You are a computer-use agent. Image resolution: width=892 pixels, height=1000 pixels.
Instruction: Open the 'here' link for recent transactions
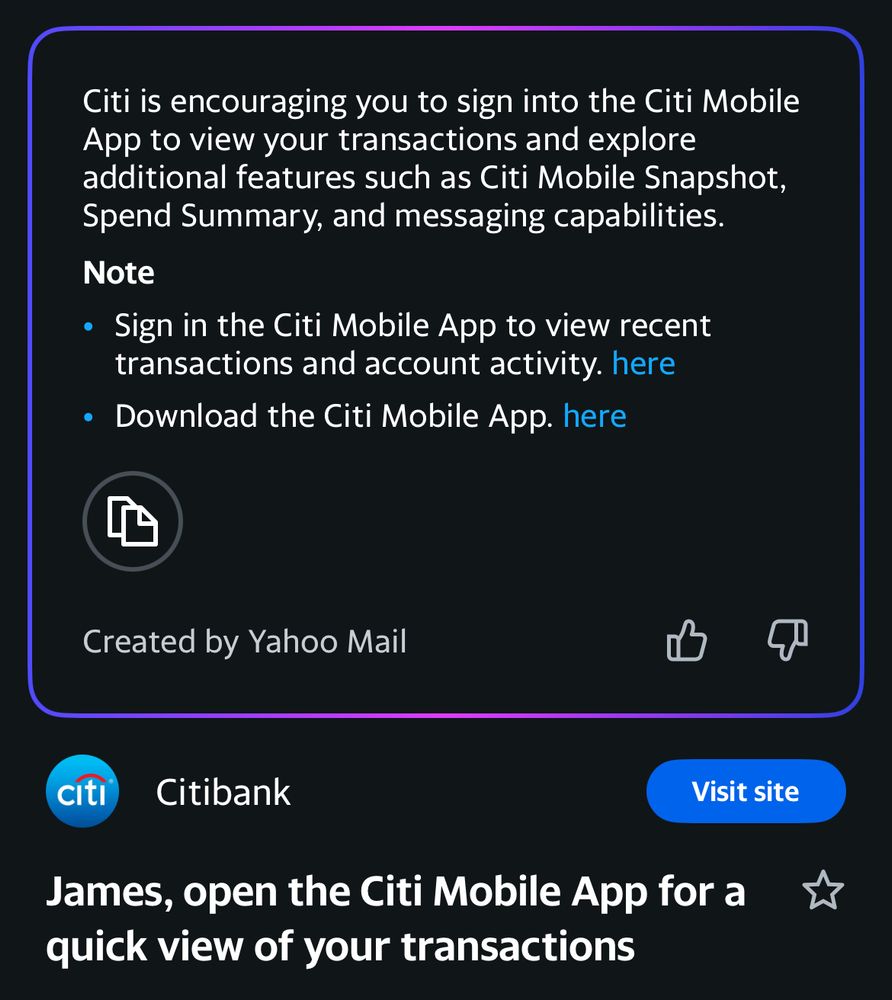tap(643, 364)
